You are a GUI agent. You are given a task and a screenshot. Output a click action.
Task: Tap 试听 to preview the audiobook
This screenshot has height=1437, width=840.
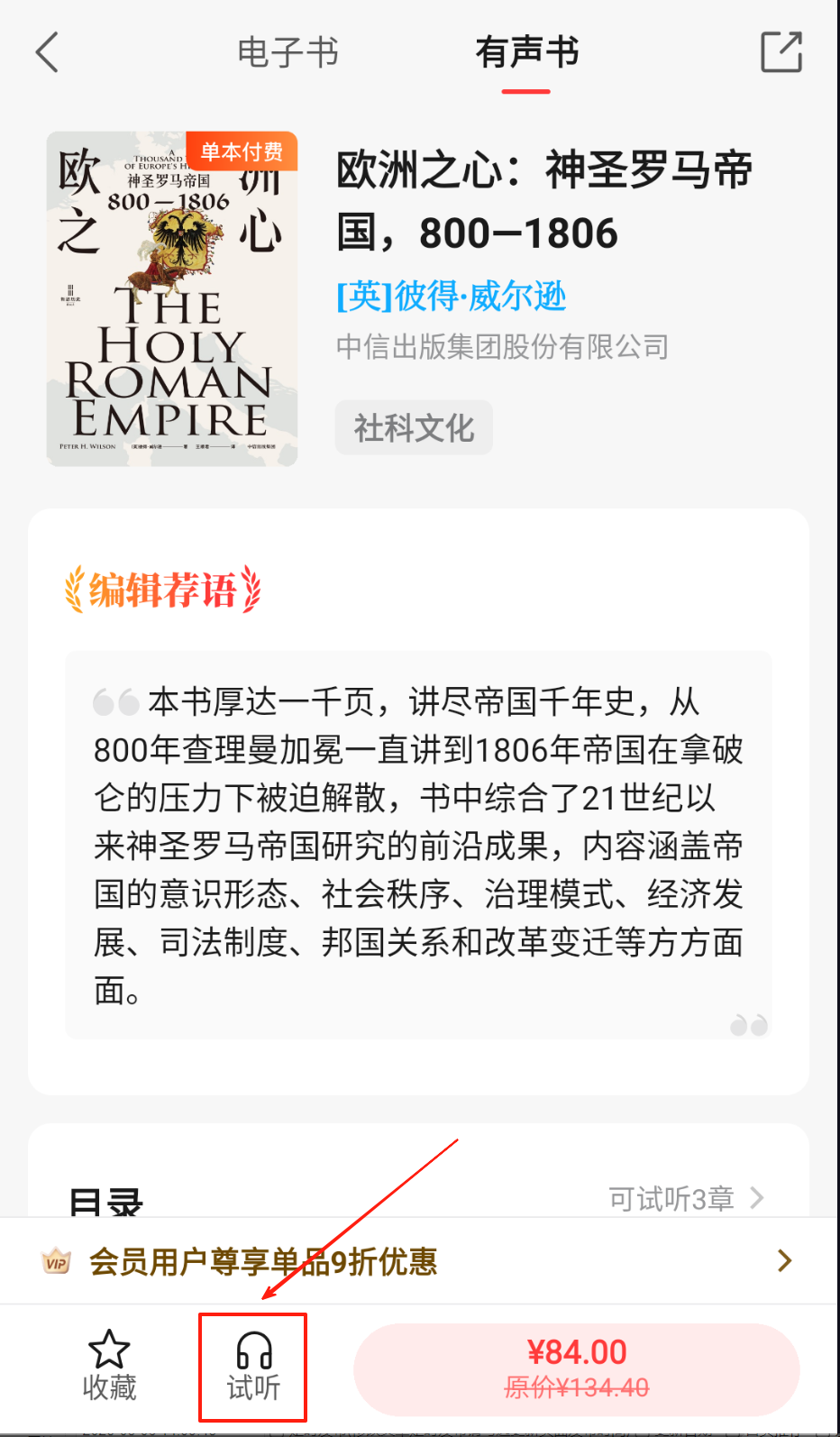pyautogui.click(x=253, y=1367)
